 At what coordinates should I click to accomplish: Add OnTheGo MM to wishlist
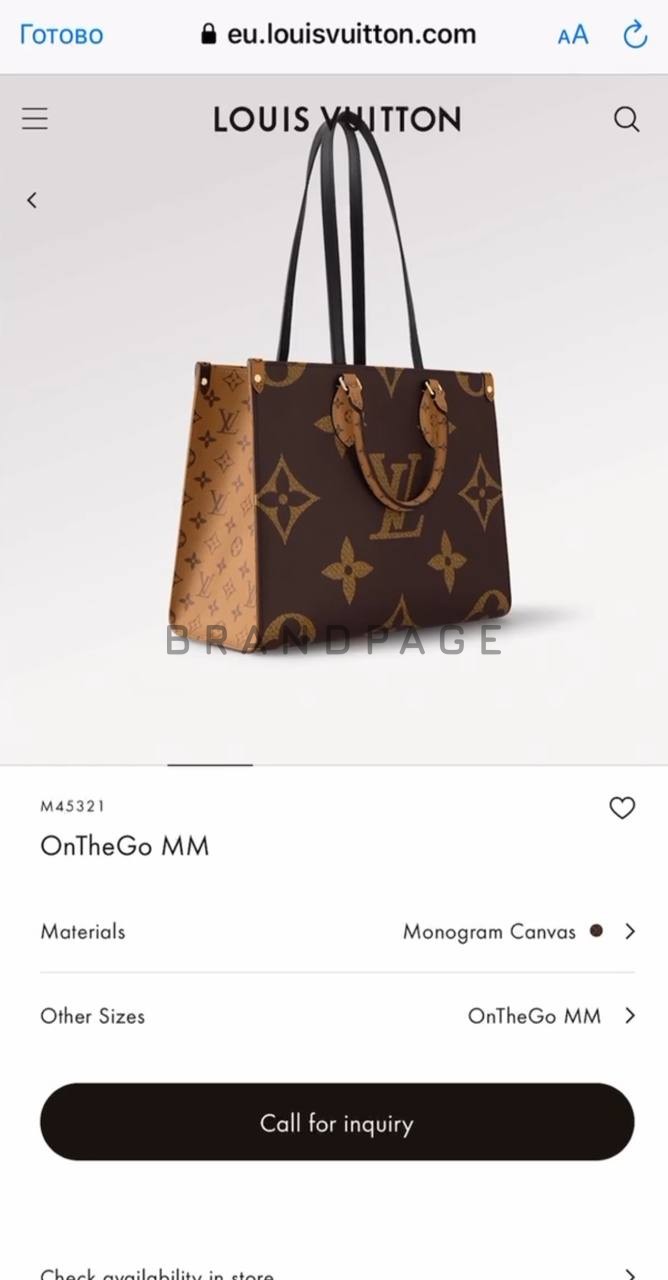point(622,808)
